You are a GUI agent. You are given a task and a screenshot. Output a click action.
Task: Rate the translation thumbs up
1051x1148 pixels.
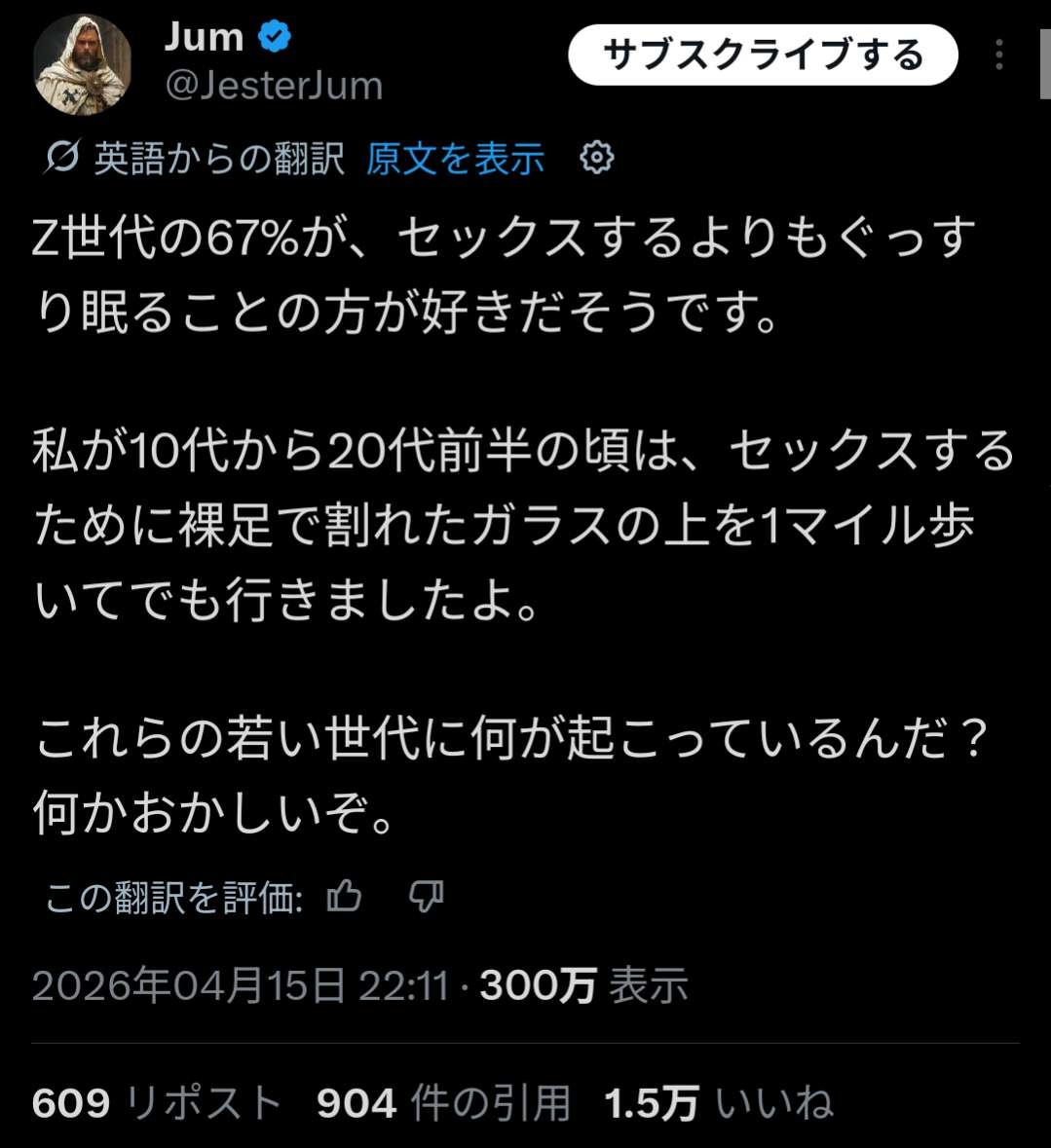(x=344, y=896)
